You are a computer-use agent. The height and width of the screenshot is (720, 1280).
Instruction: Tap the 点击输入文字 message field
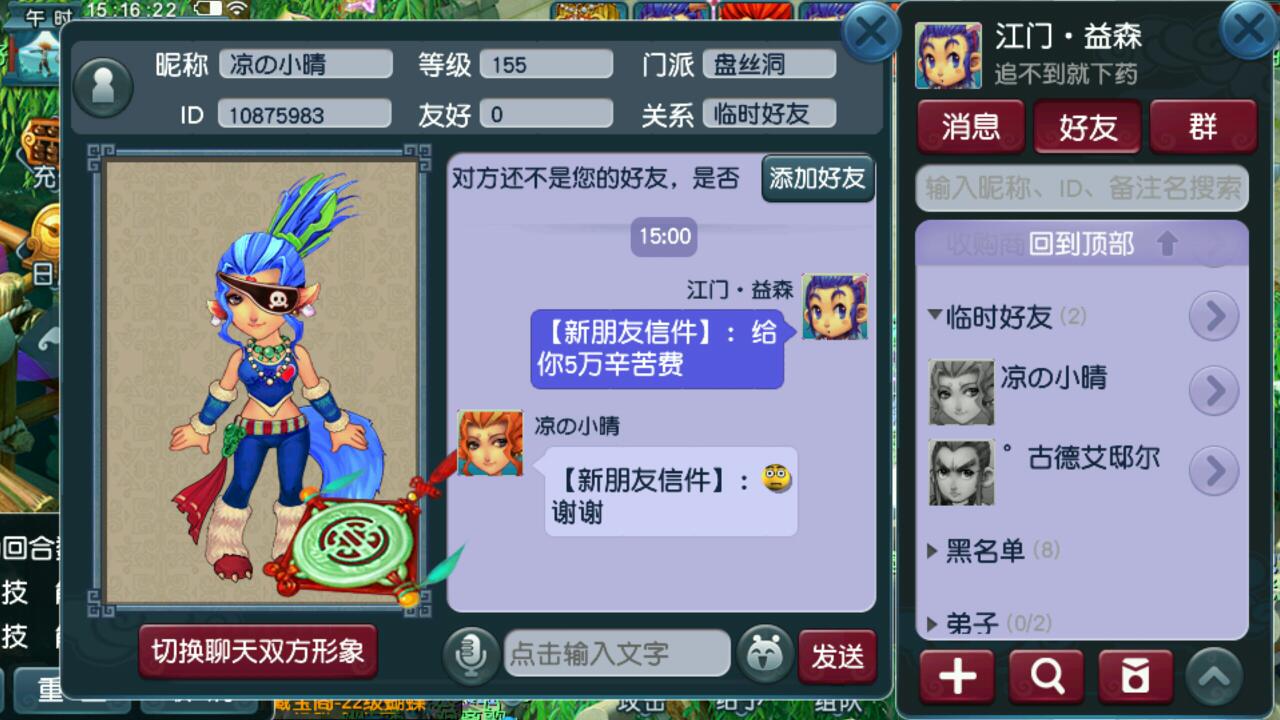(x=617, y=654)
